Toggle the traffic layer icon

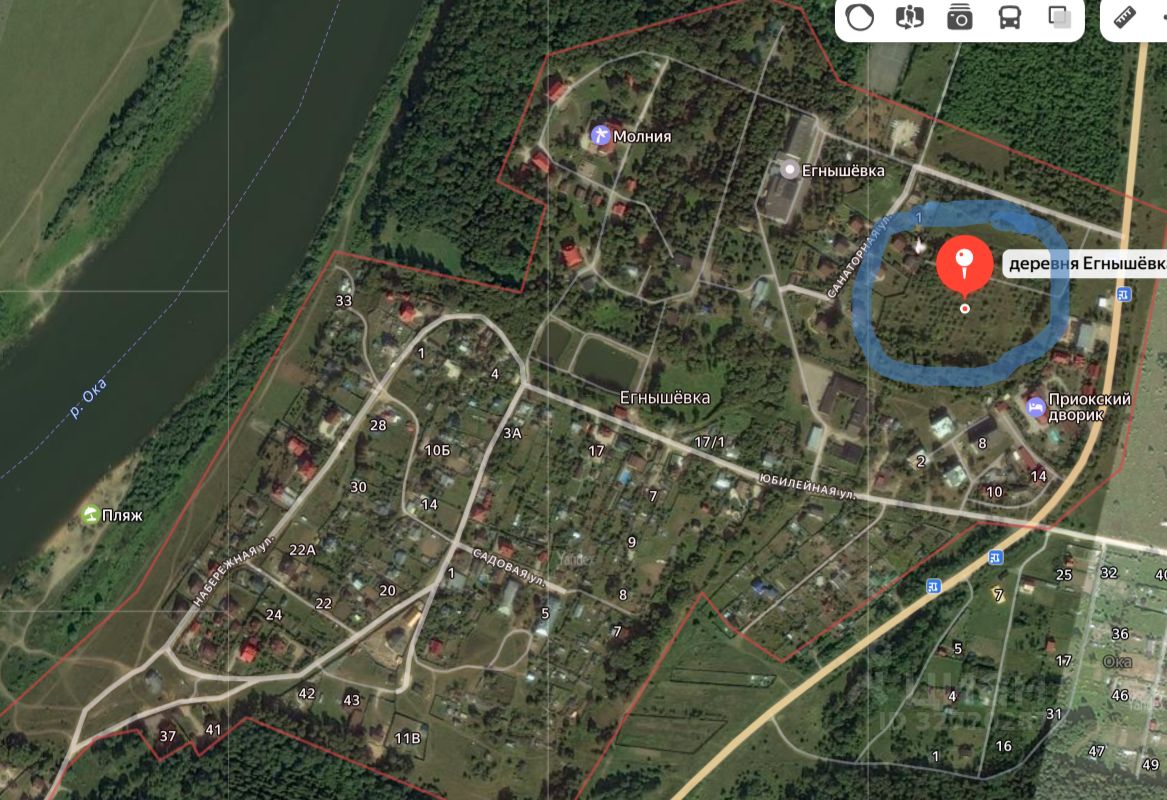[x=860, y=17]
